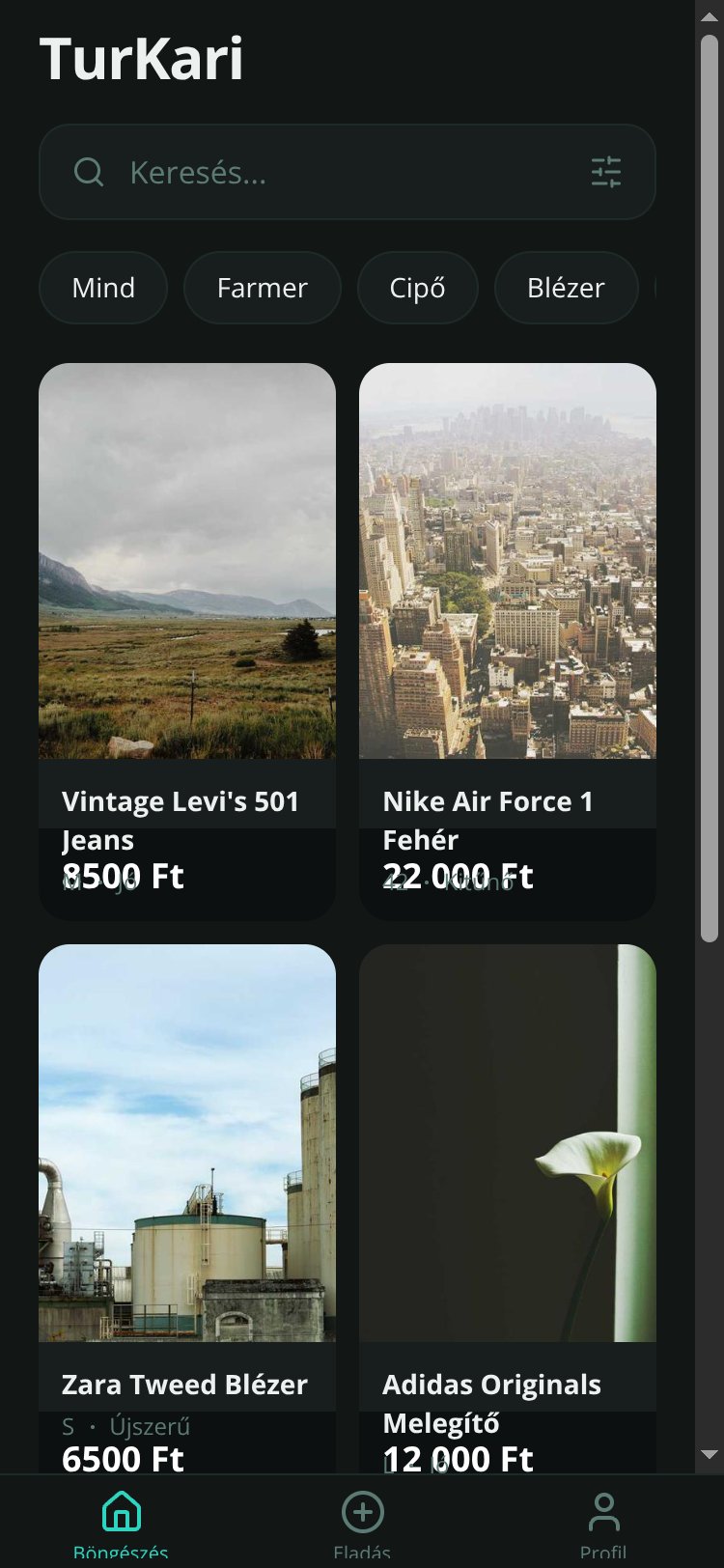This screenshot has width=724, height=1568.
Task: Open the Profil tab
Action: 603,1522
